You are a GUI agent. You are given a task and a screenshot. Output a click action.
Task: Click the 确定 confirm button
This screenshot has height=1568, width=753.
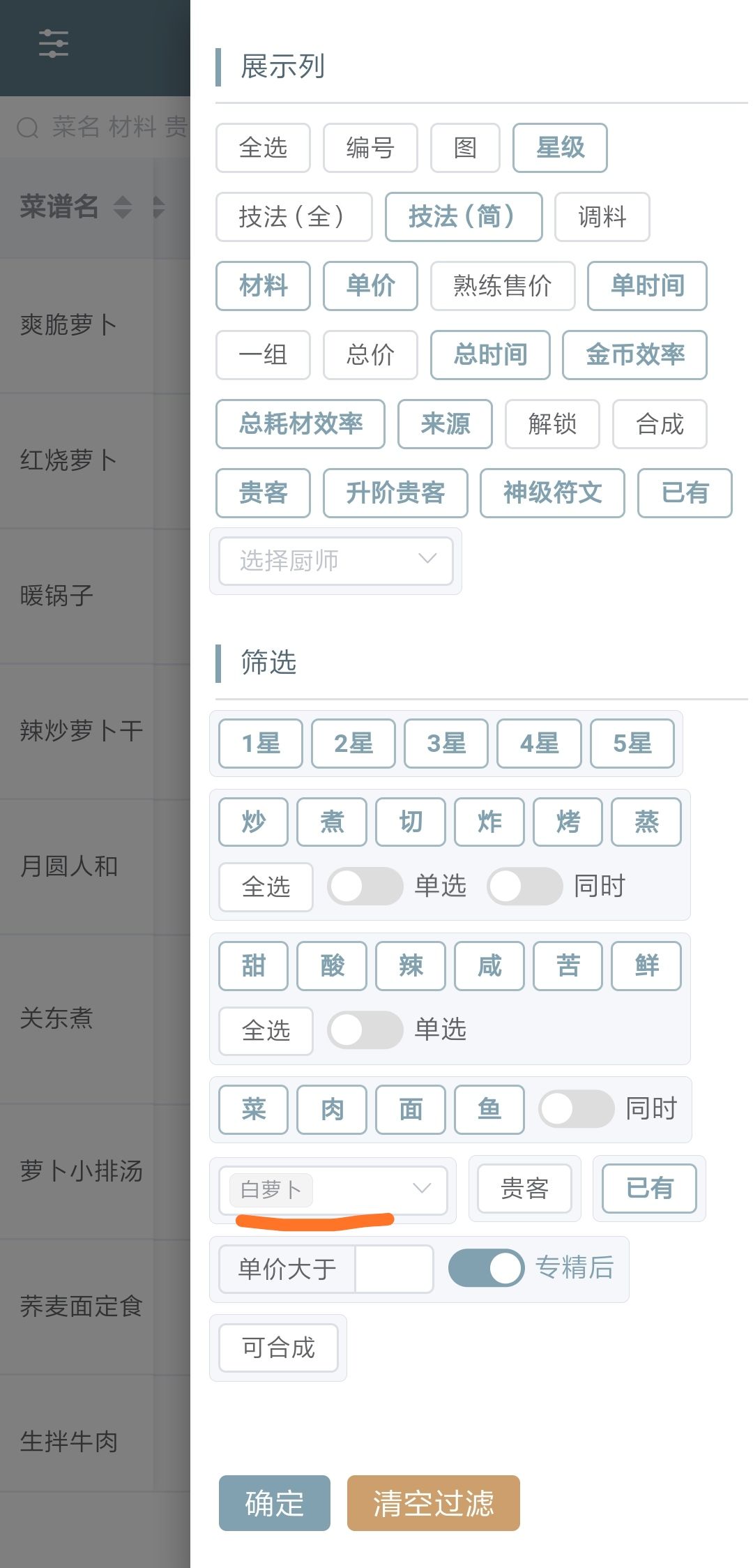point(274,1504)
